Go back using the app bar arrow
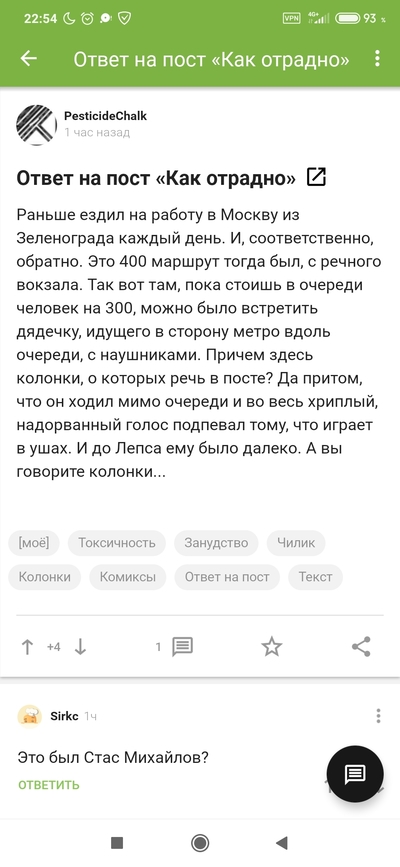This screenshot has height=867, width=400. (x=28, y=59)
